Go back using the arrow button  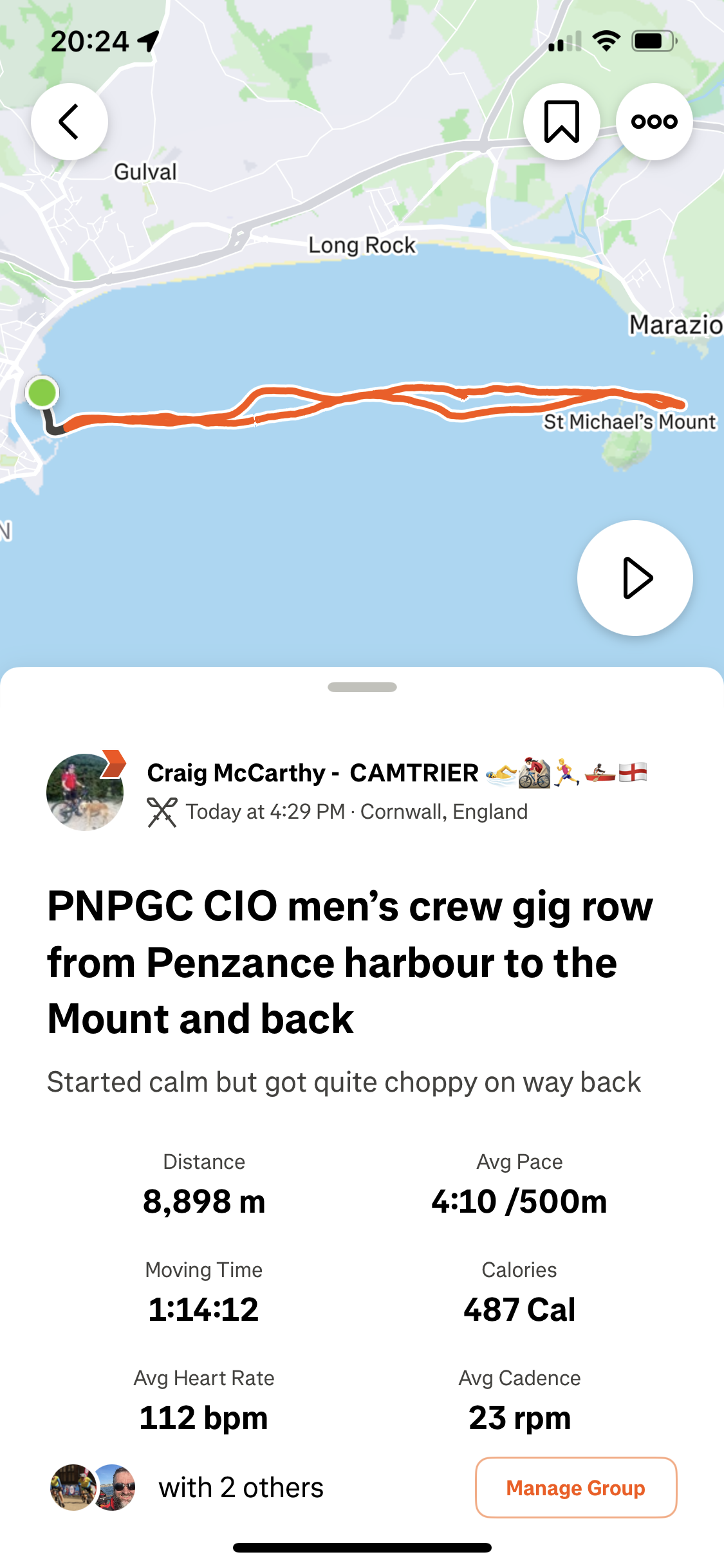pos(70,122)
